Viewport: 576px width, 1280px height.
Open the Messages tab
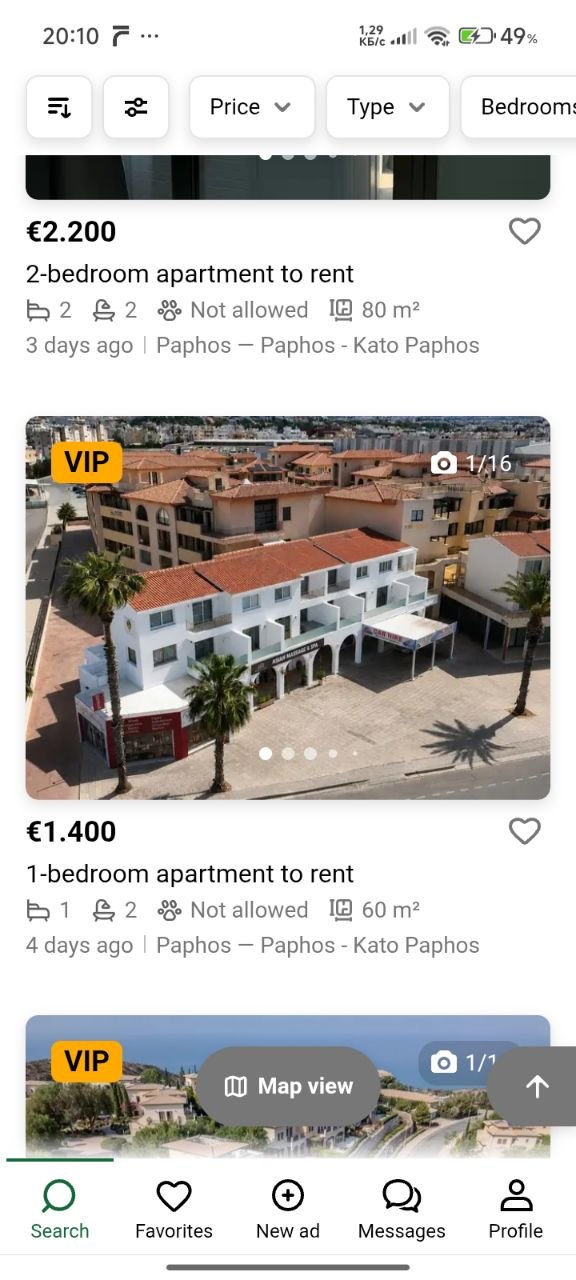[x=402, y=1209]
